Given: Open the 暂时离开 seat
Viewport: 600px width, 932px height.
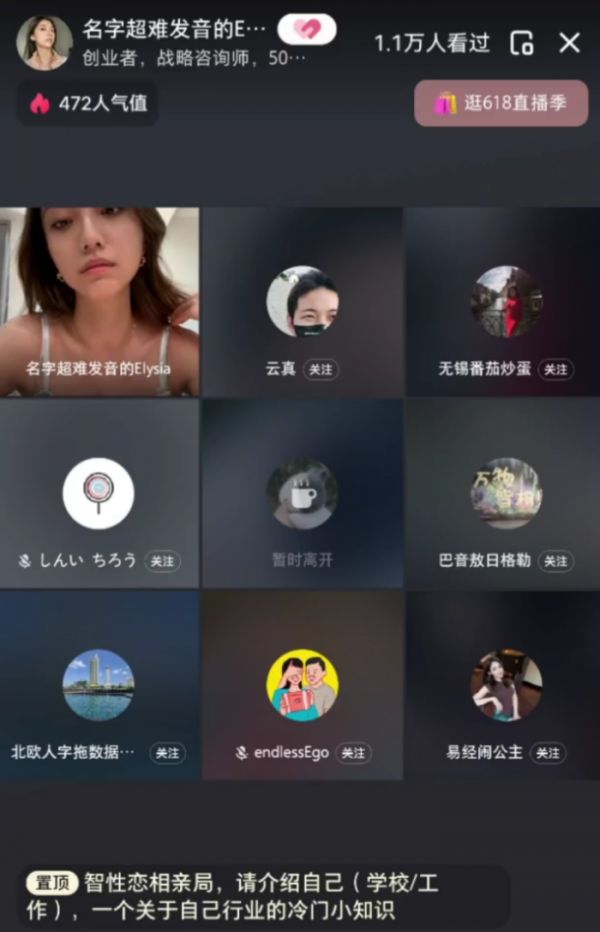Looking at the screenshot, I should pos(302,494).
